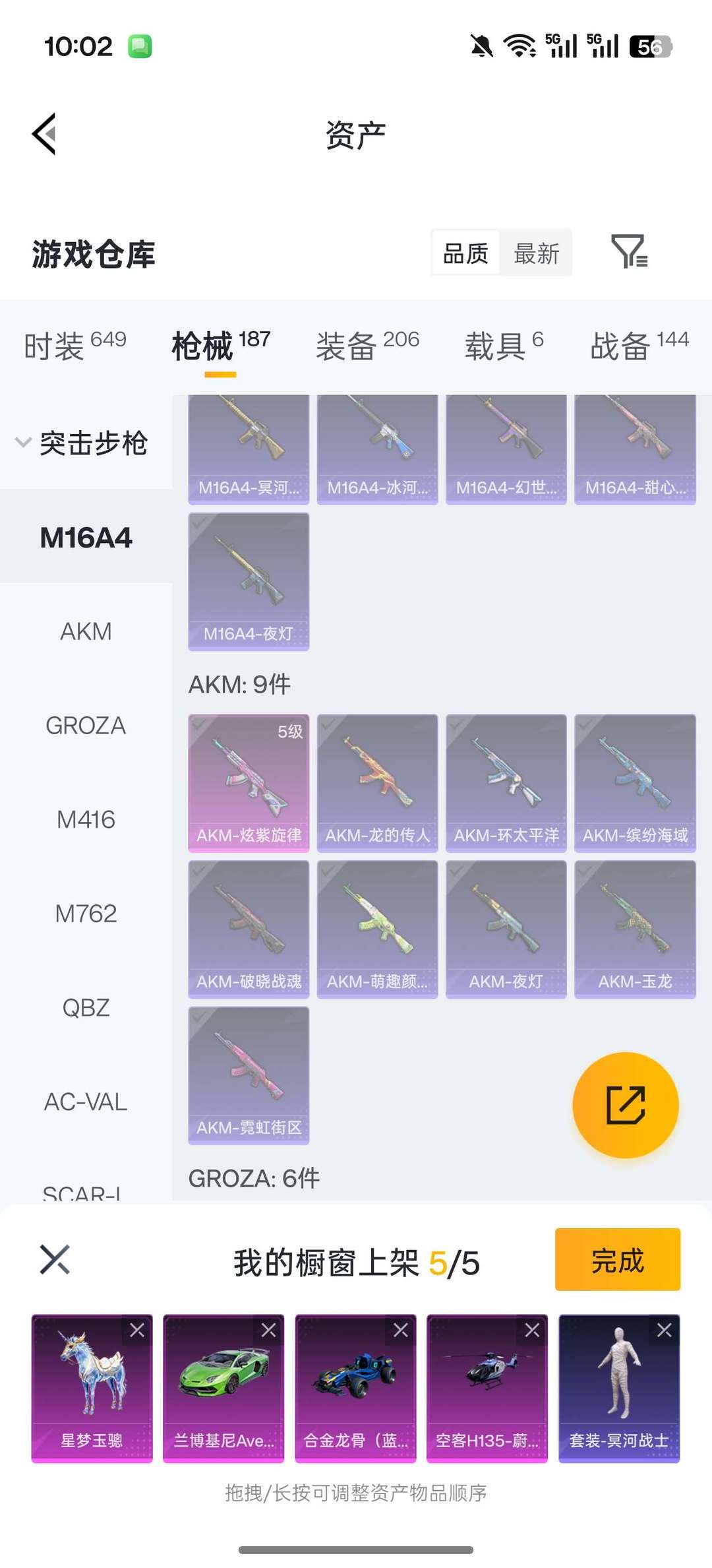Viewport: 712px width, 1568px height.
Task: Remove 套装-冥河战士 from the showcase
Action: (664, 1331)
